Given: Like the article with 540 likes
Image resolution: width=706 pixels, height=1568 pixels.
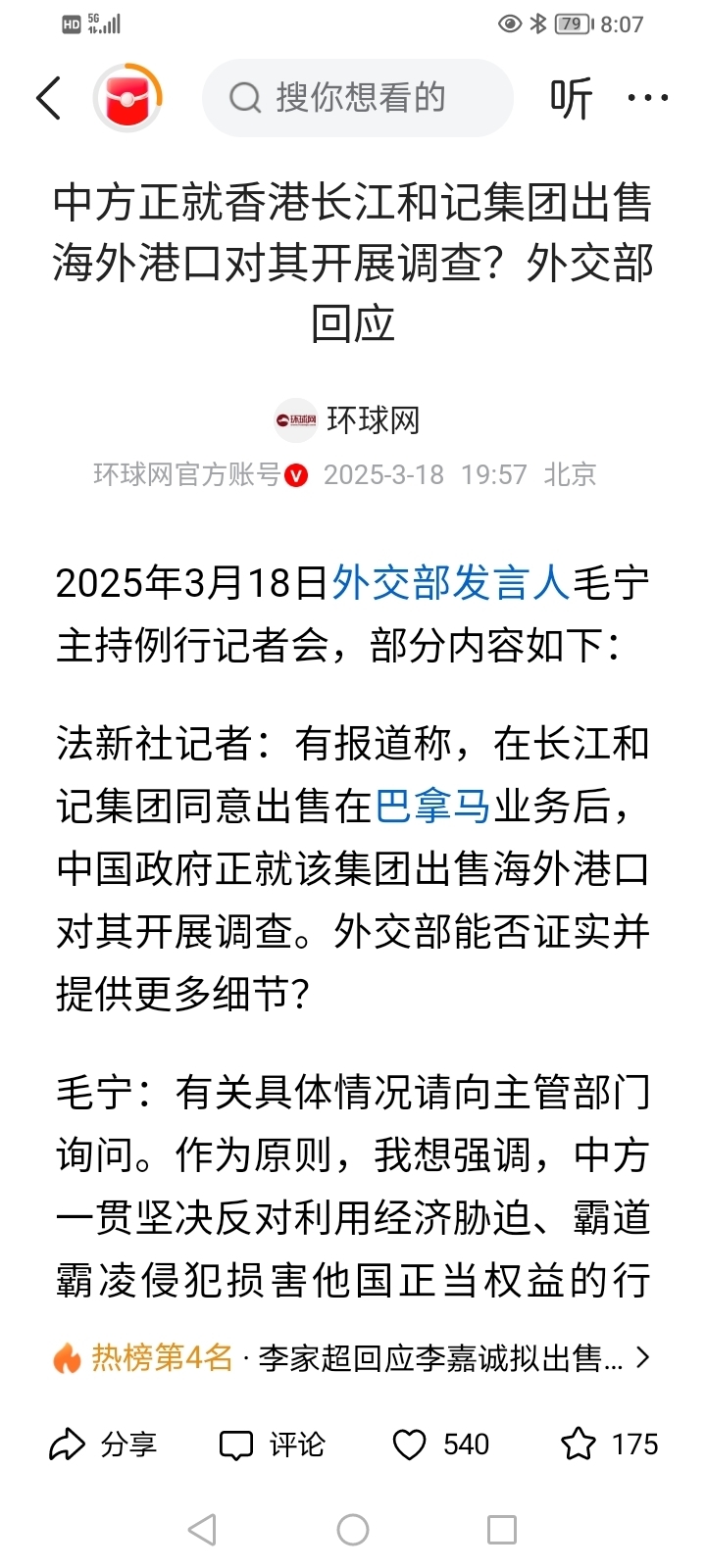Looking at the screenshot, I should [440, 1445].
